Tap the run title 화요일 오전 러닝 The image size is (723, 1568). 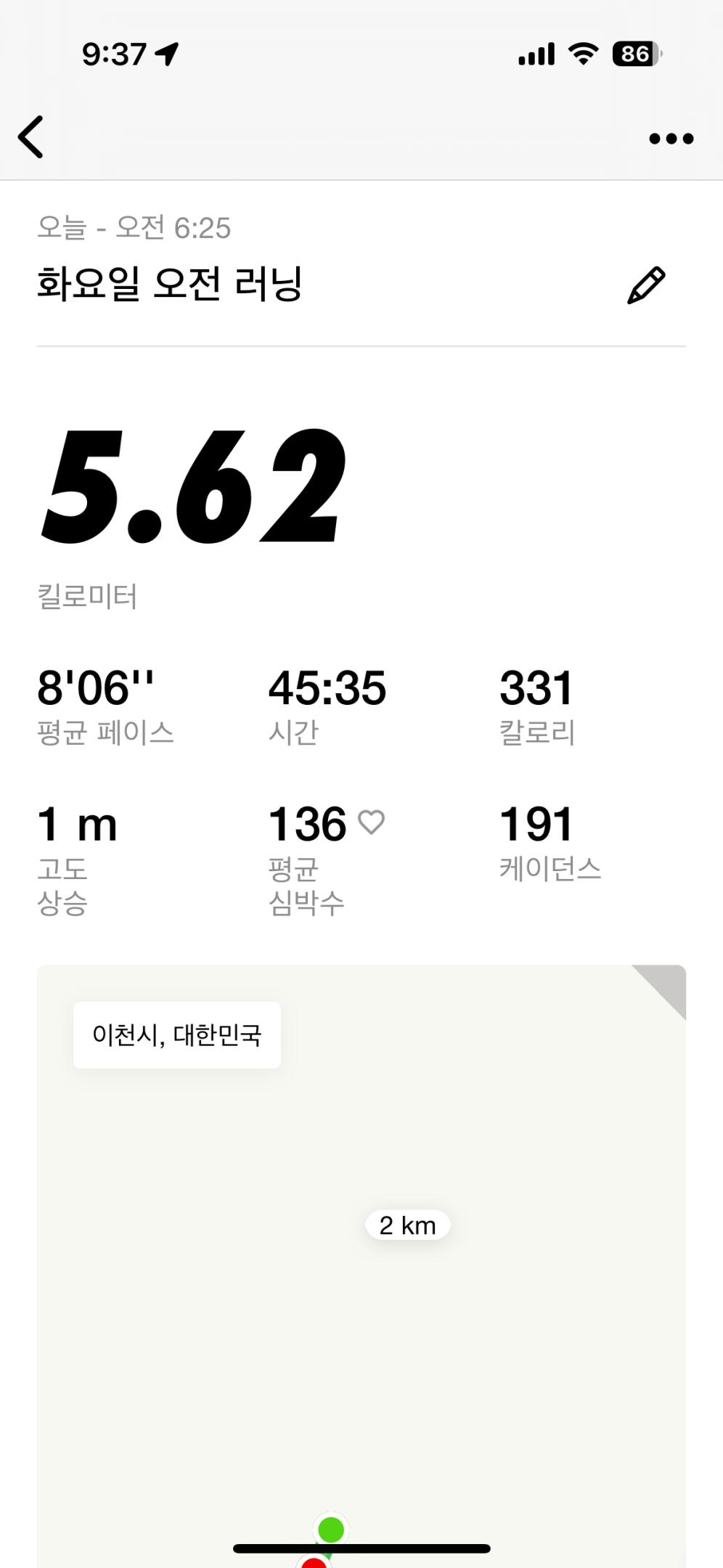[168, 283]
